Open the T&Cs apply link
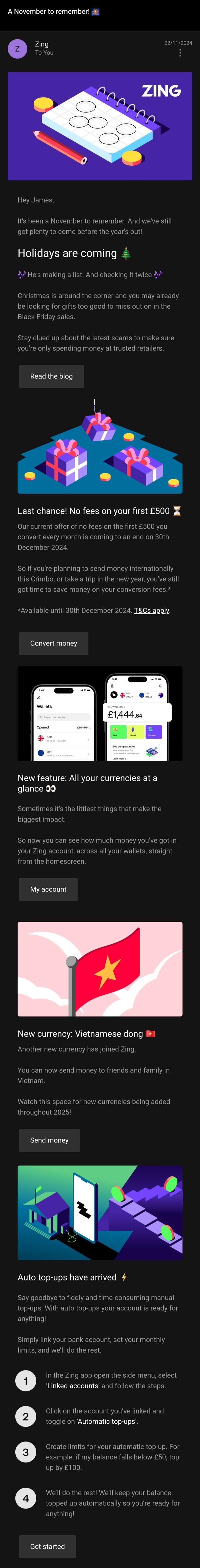The width and height of the screenshot is (200, 1568). pyautogui.click(x=151, y=610)
